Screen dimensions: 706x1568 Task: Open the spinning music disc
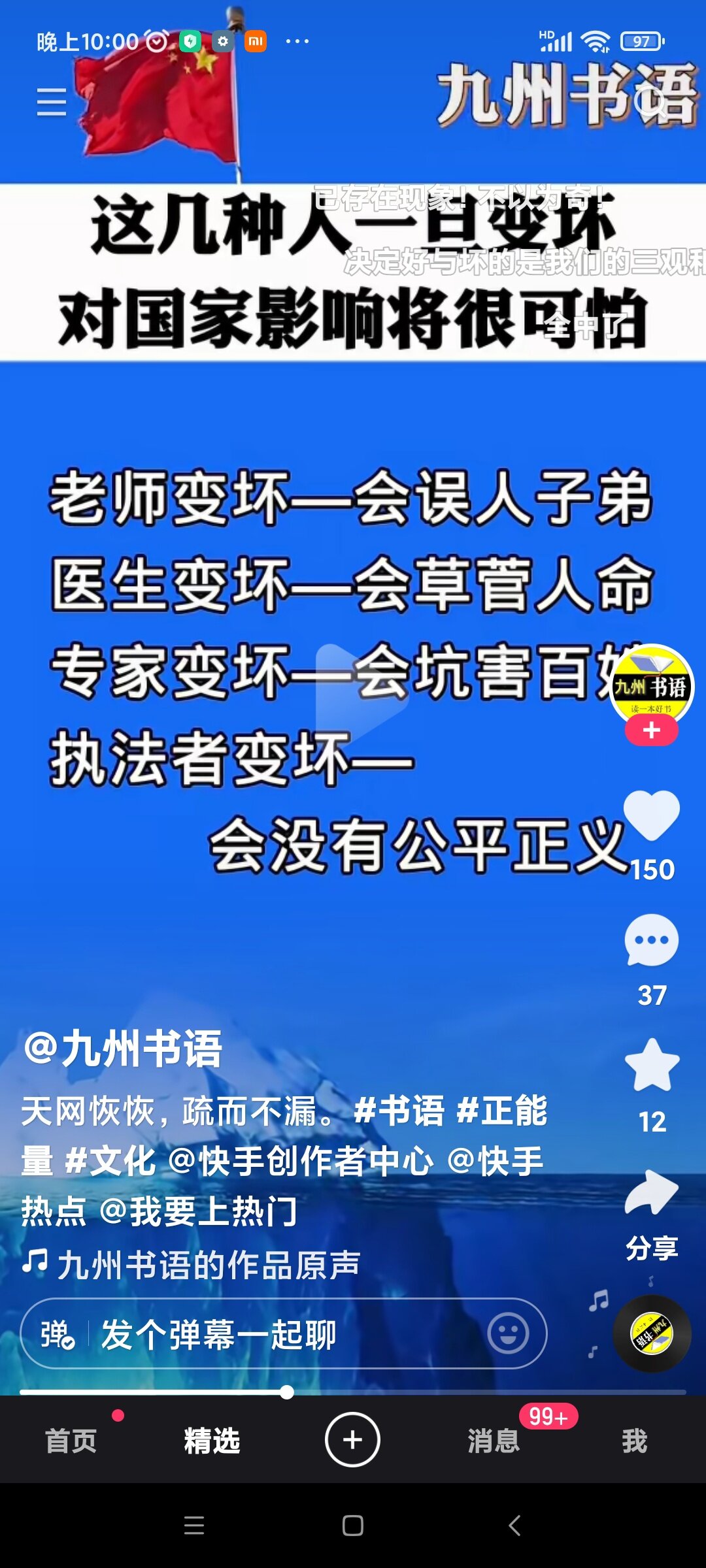pyautogui.click(x=651, y=1333)
